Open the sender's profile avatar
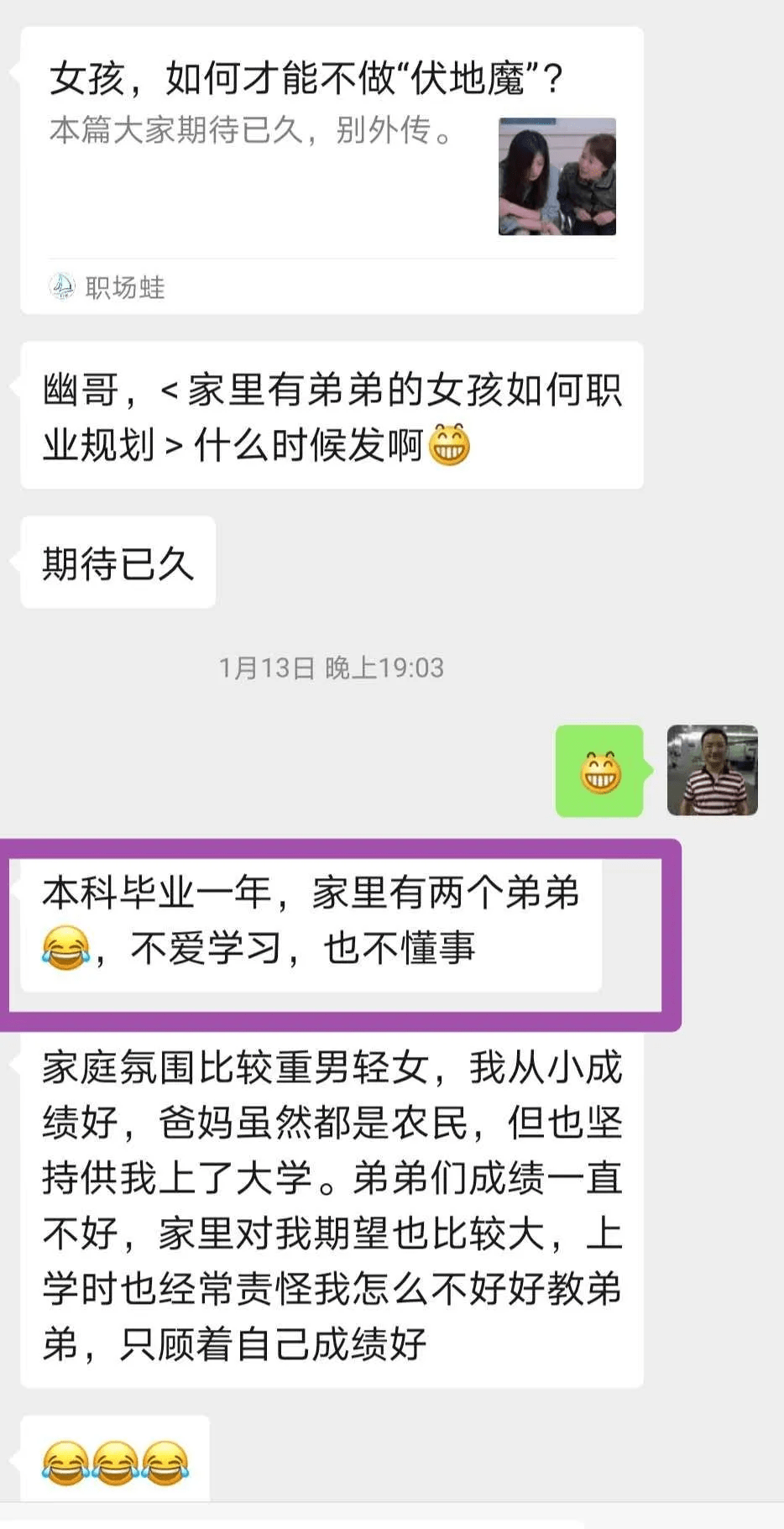784x1529 pixels. pyautogui.click(x=712, y=770)
